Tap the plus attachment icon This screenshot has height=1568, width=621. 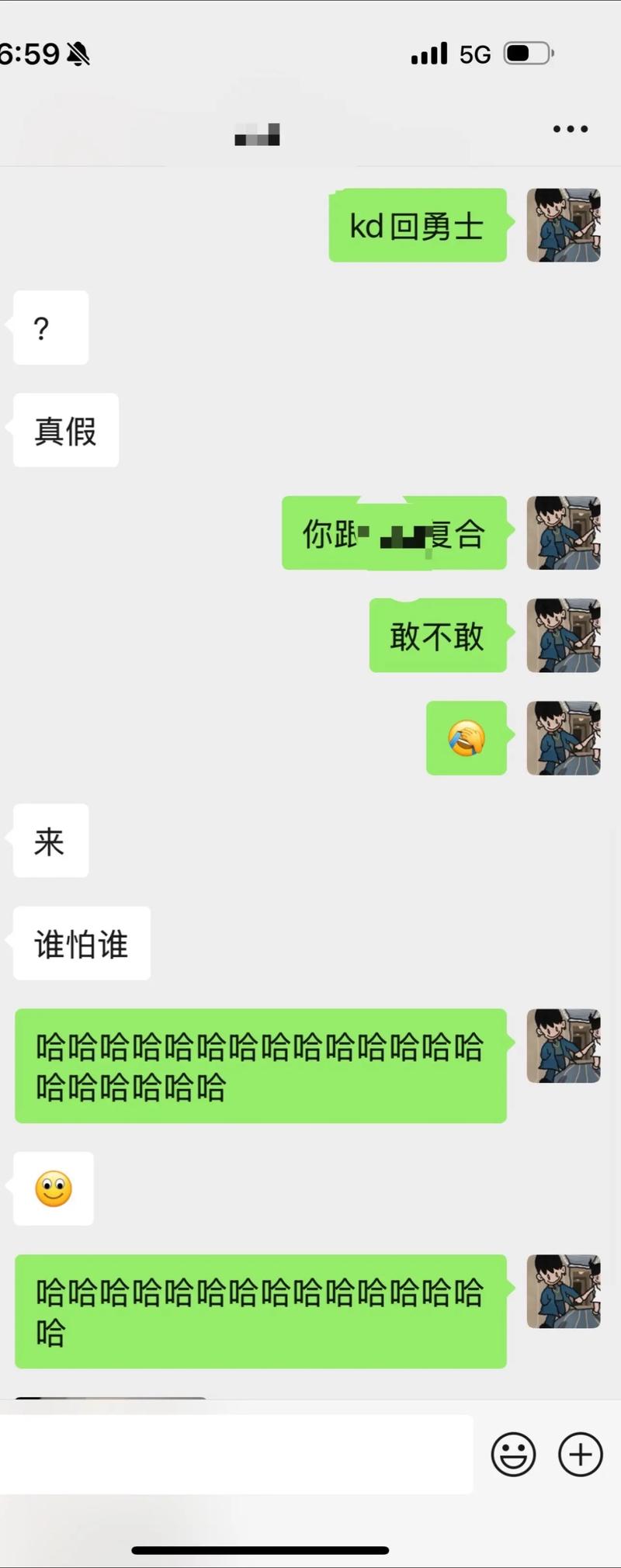click(580, 1455)
